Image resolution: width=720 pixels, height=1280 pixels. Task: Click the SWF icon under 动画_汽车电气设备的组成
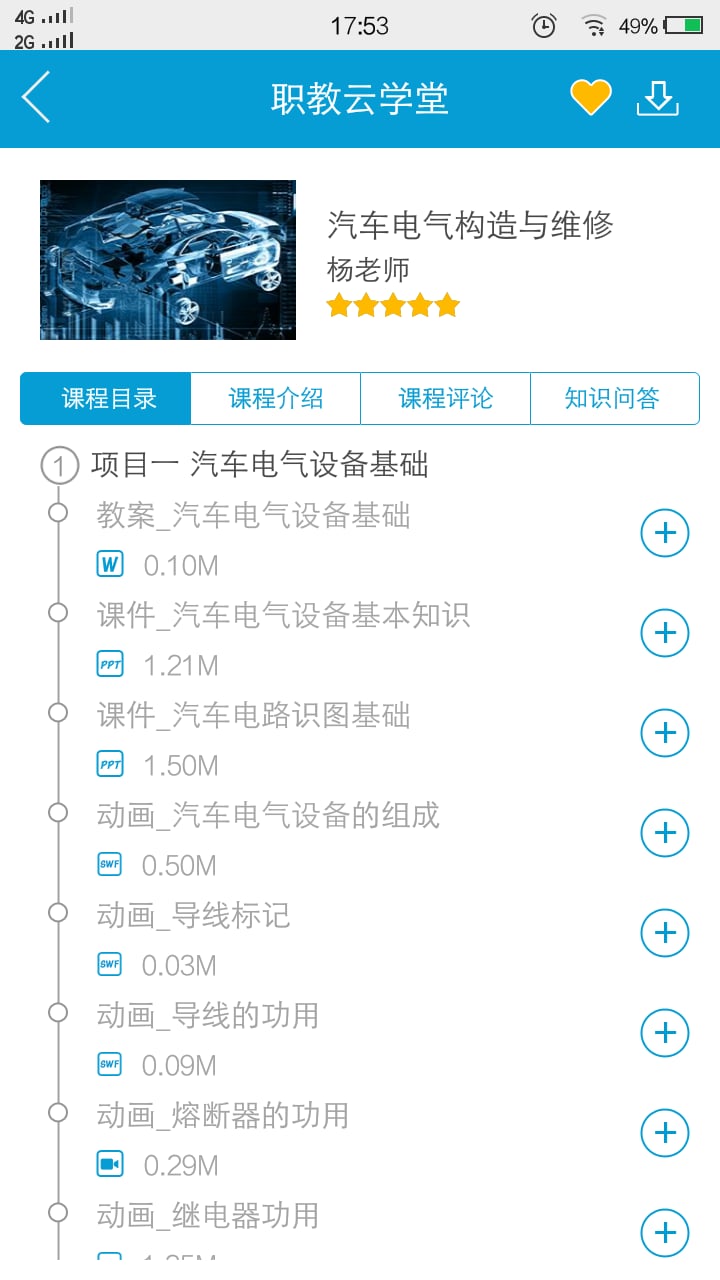[x=108, y=863]
